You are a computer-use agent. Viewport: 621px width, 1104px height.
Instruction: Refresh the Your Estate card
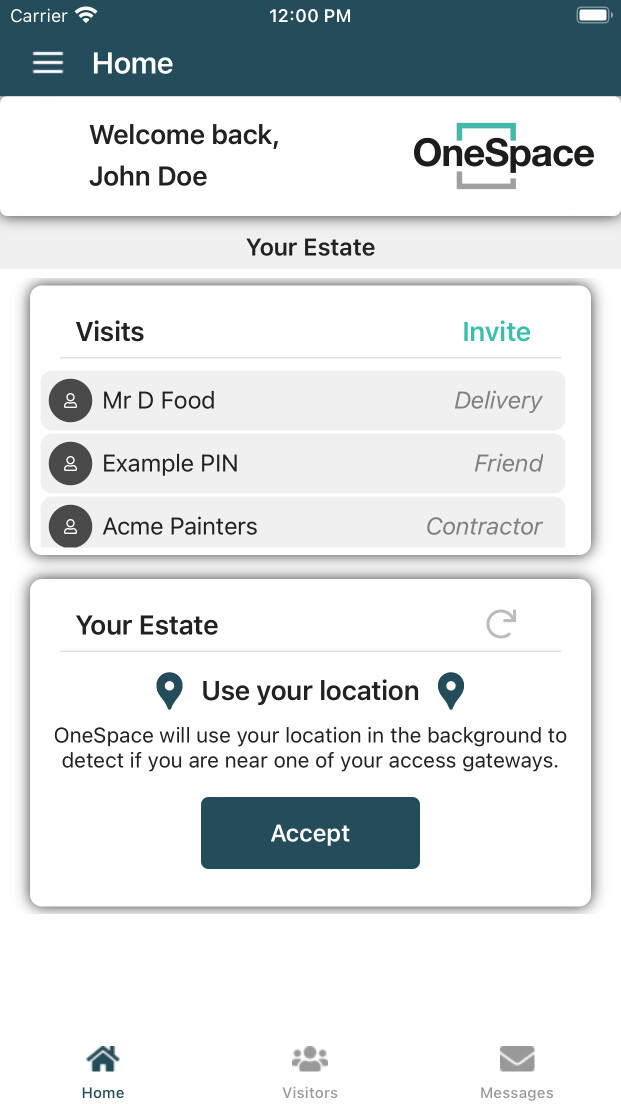pos(501,625)
